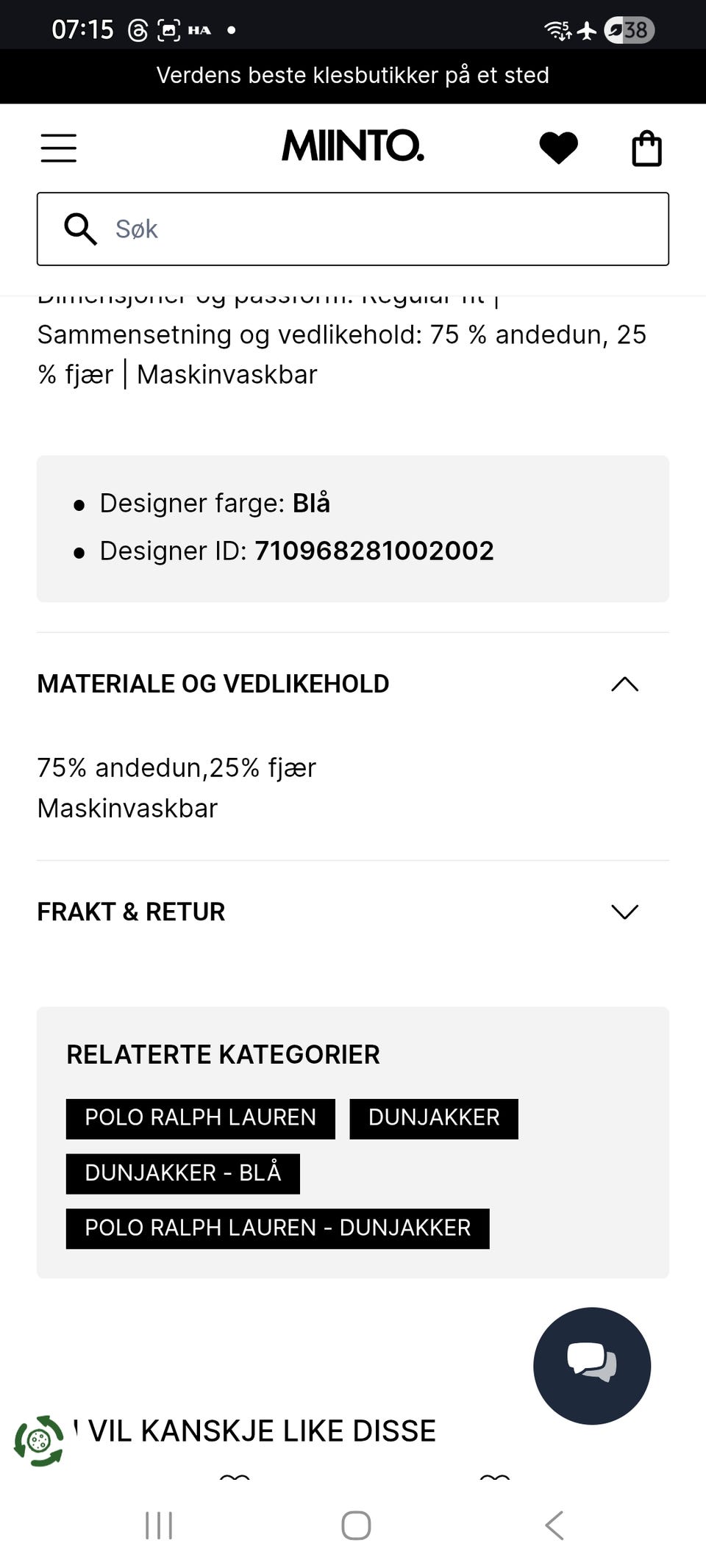Collapse the MATERIALE OG VEDLIKEHOLD section
Viewport: 706px width, 1568px height.
pyautogui.click(x=624, y=684)
